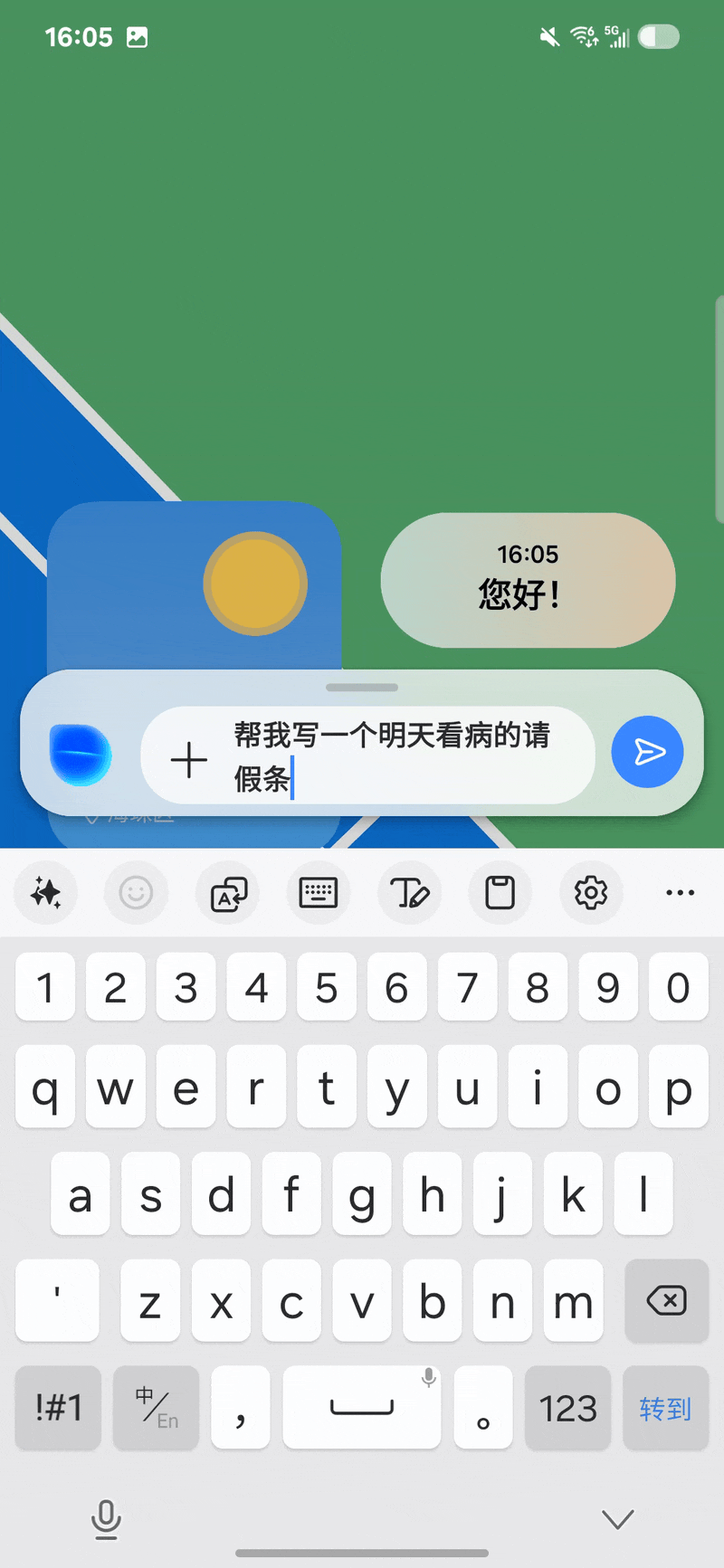The height and width of the screenshot is (1568, 724).
Task: Send the sick leave note message
Action: click(x=647, y=752)
